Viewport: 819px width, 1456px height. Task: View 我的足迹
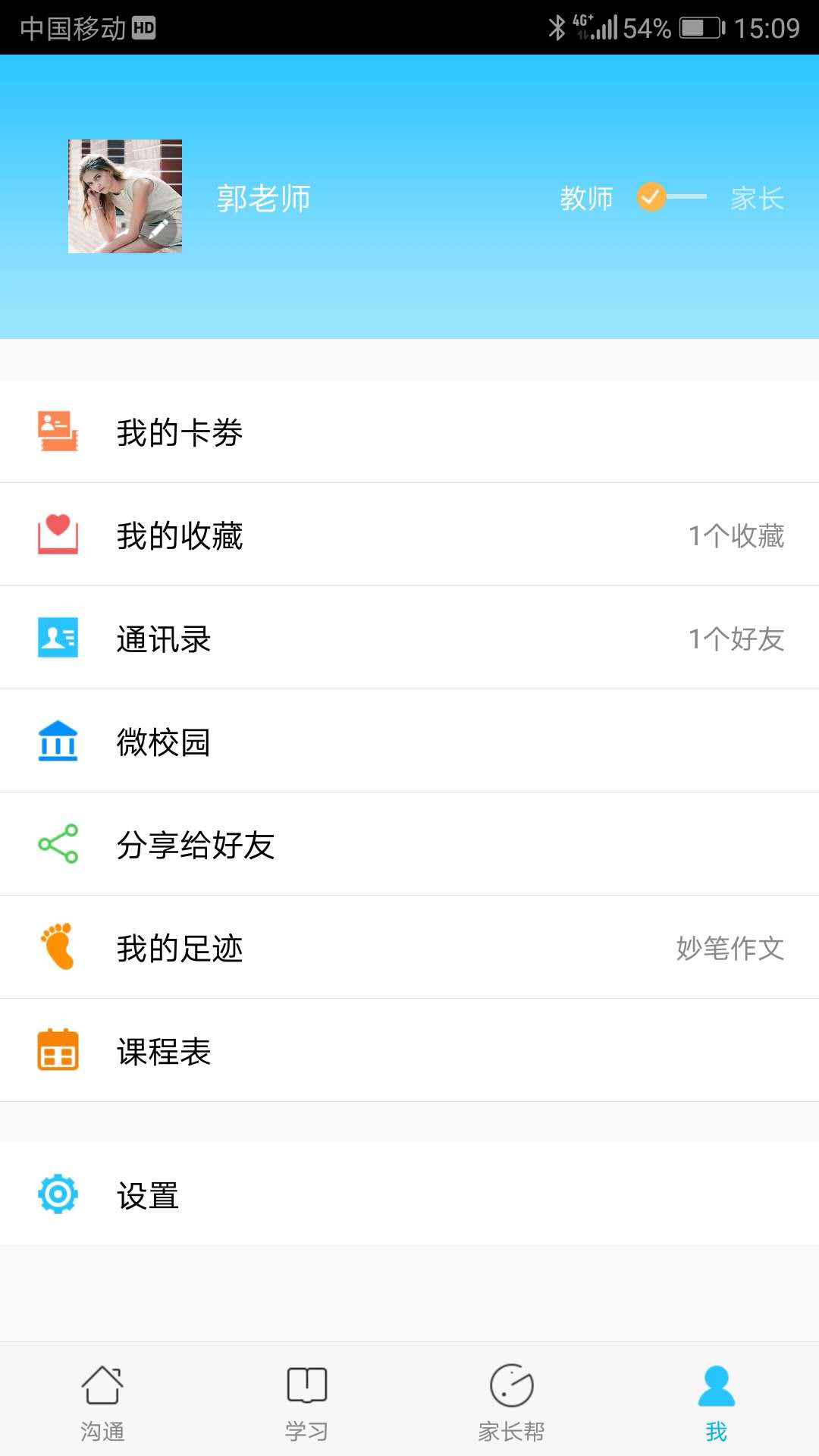coord(409,947)
